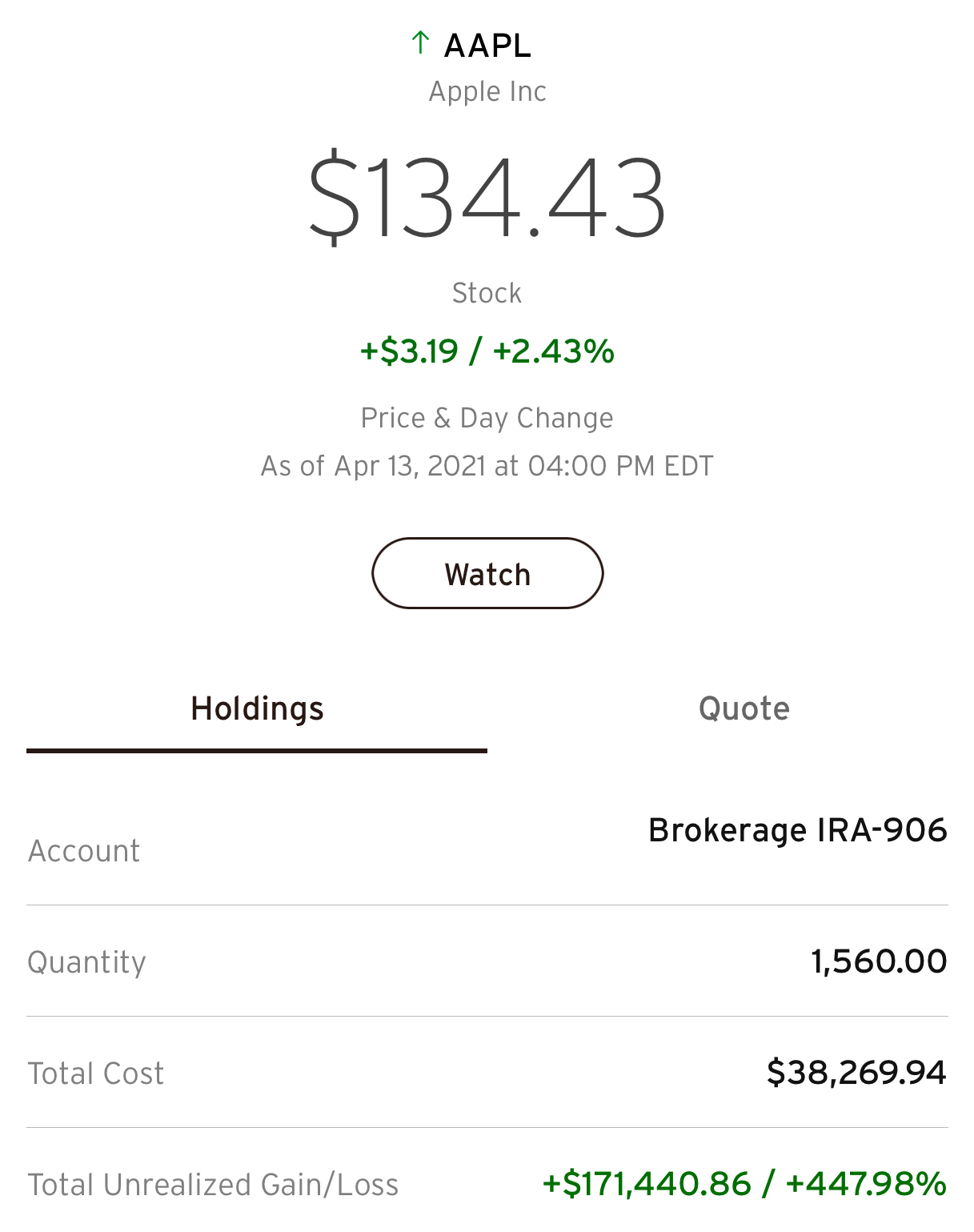This screenshot has width=974, height=1232.
Task: Add AAPL to watchlist with Watch button
Action: (487, 574)
